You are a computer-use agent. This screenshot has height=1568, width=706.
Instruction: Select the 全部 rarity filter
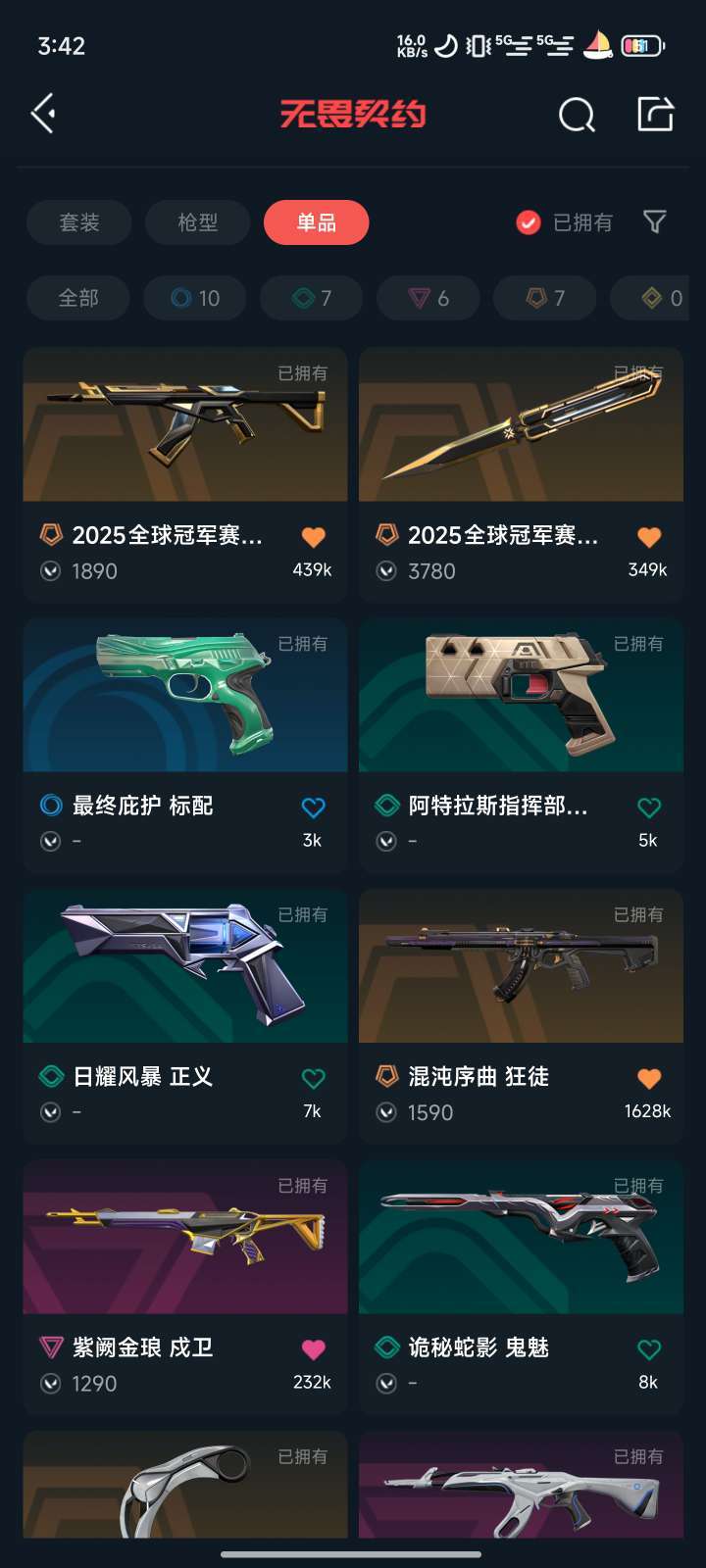tap(77, 298)
